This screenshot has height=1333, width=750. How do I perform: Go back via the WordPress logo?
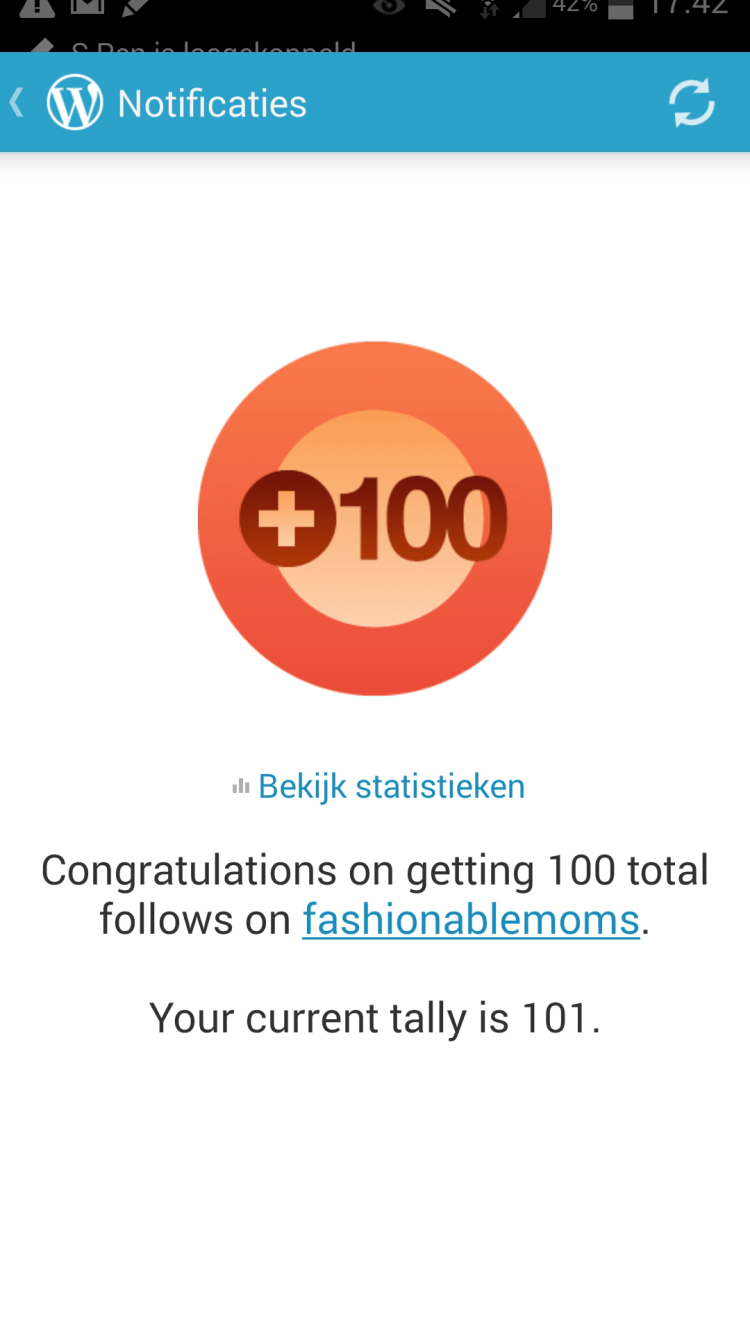pyautogui.click(x=73, y=103)
